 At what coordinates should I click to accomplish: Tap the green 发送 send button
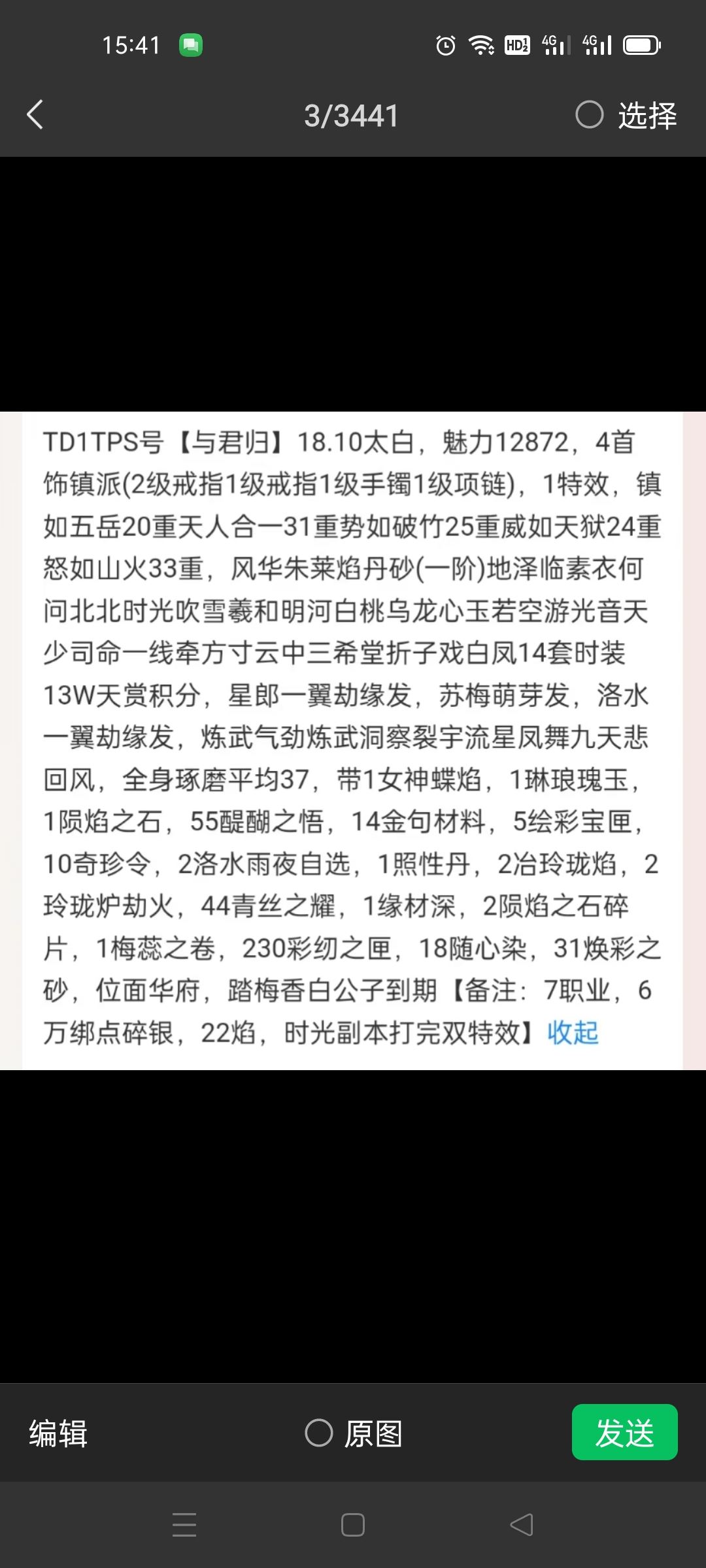pyautogui.click(x=624, y=1432)
